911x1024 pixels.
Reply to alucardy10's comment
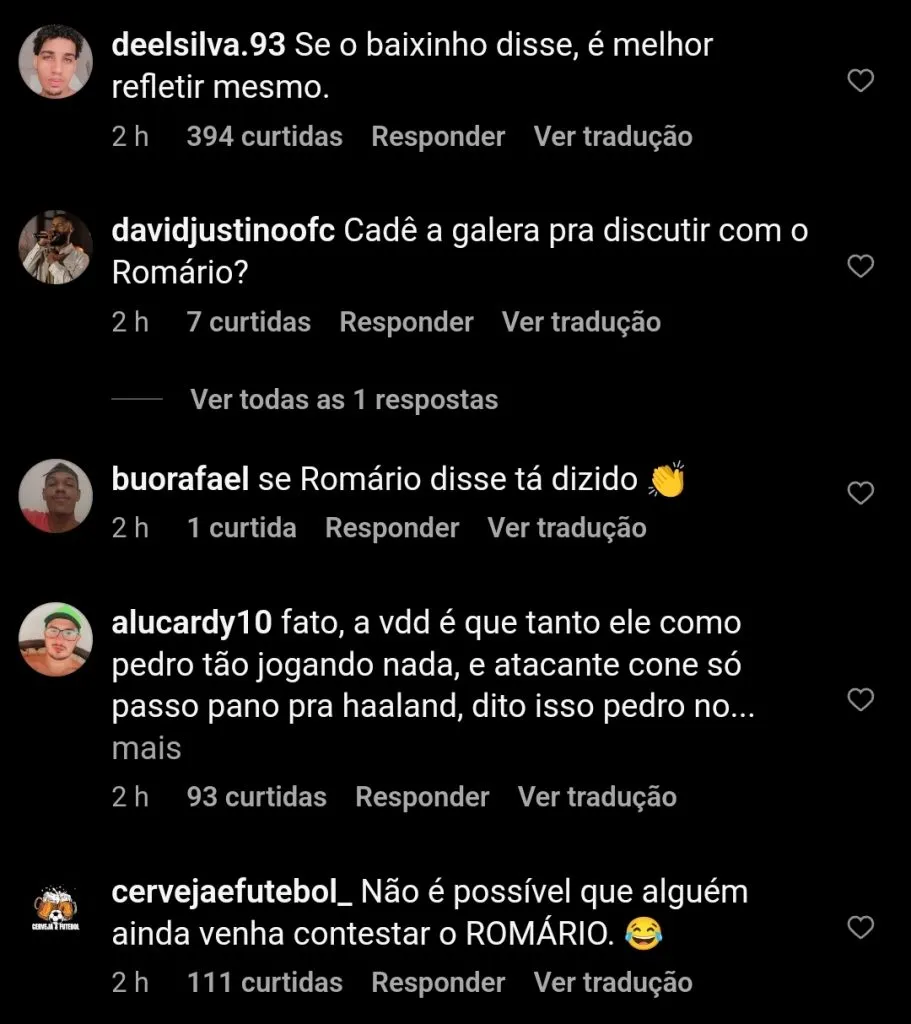[422, 797]
